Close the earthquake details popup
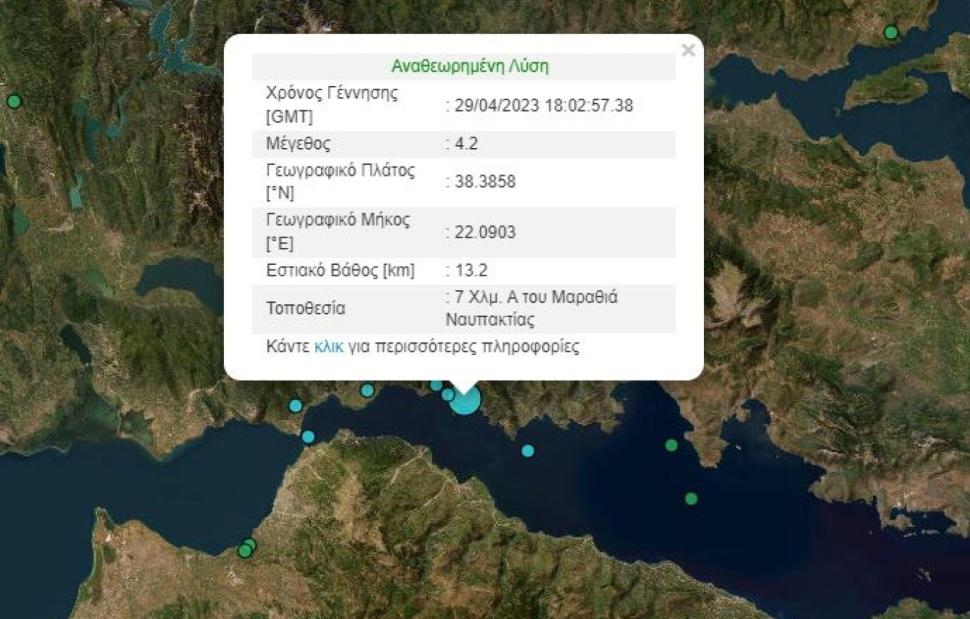Image resolution: width=970 pixels, height=619 pixels. 687,50
